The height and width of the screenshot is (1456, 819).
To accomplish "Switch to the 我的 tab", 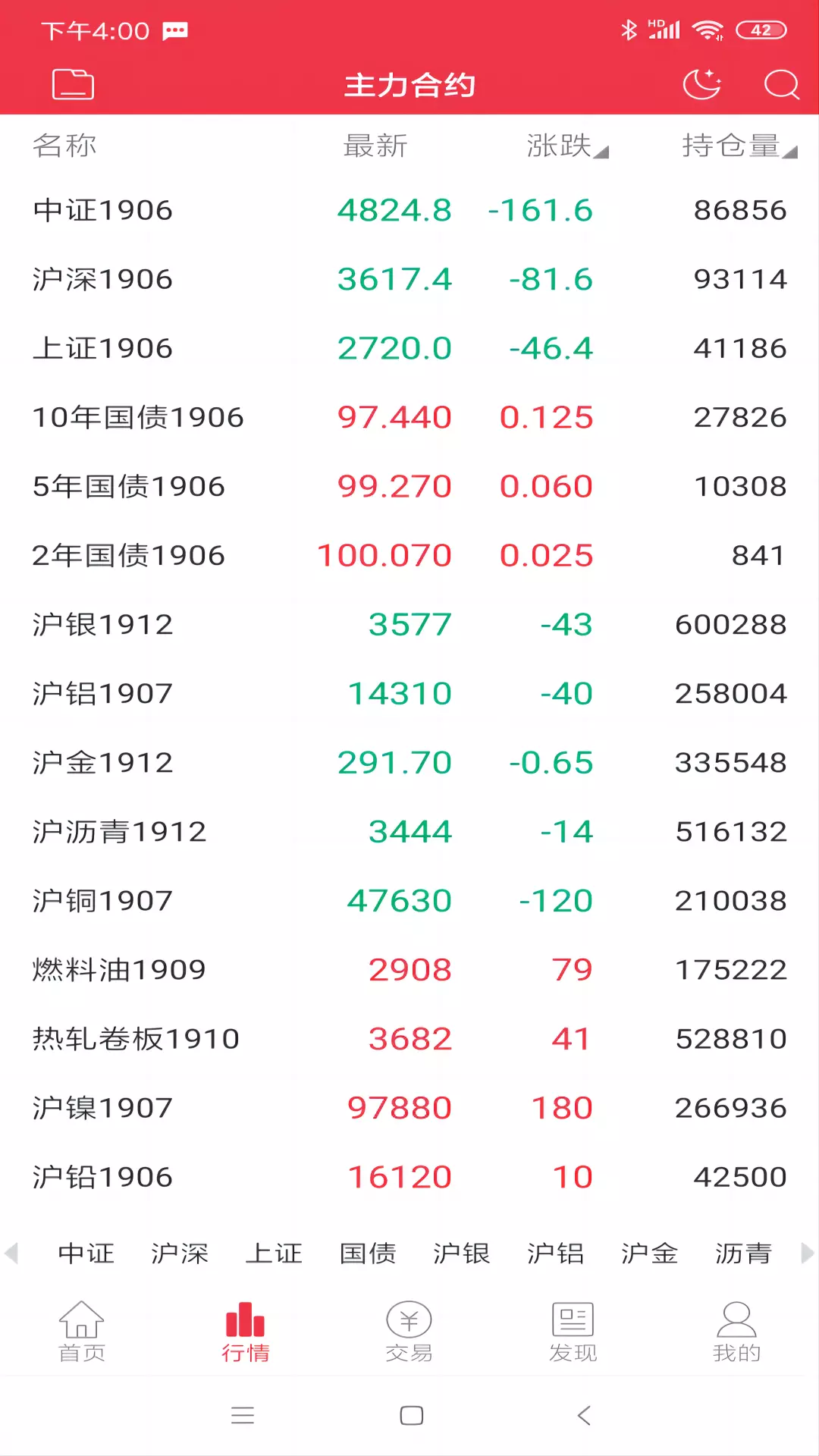I will (736, 1332).
